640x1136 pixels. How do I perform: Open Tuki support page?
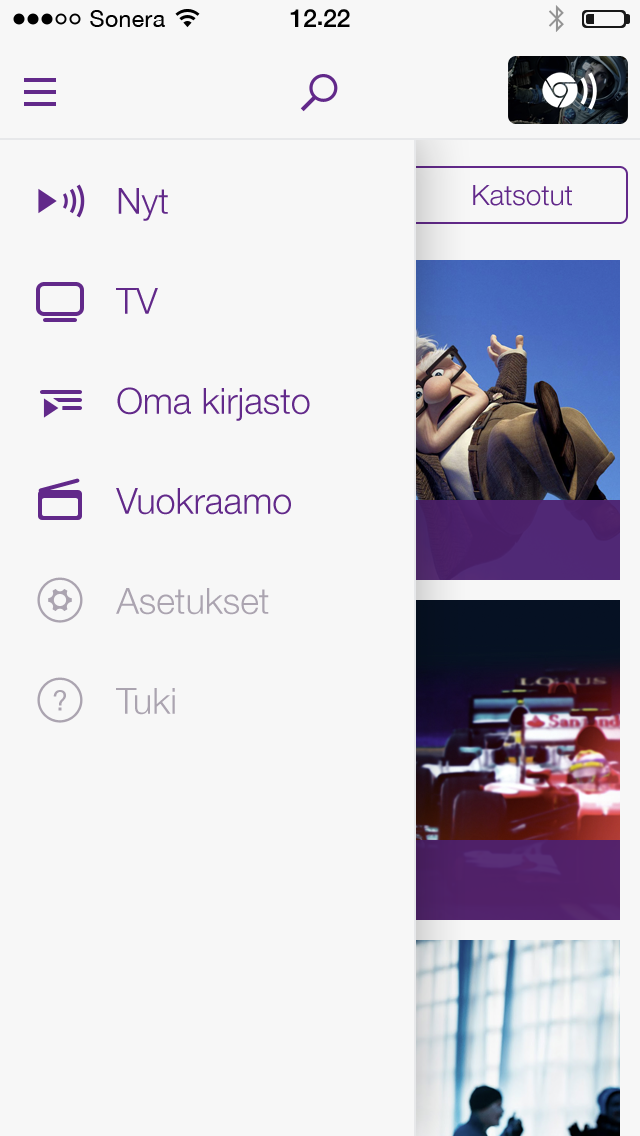[207, 701]
